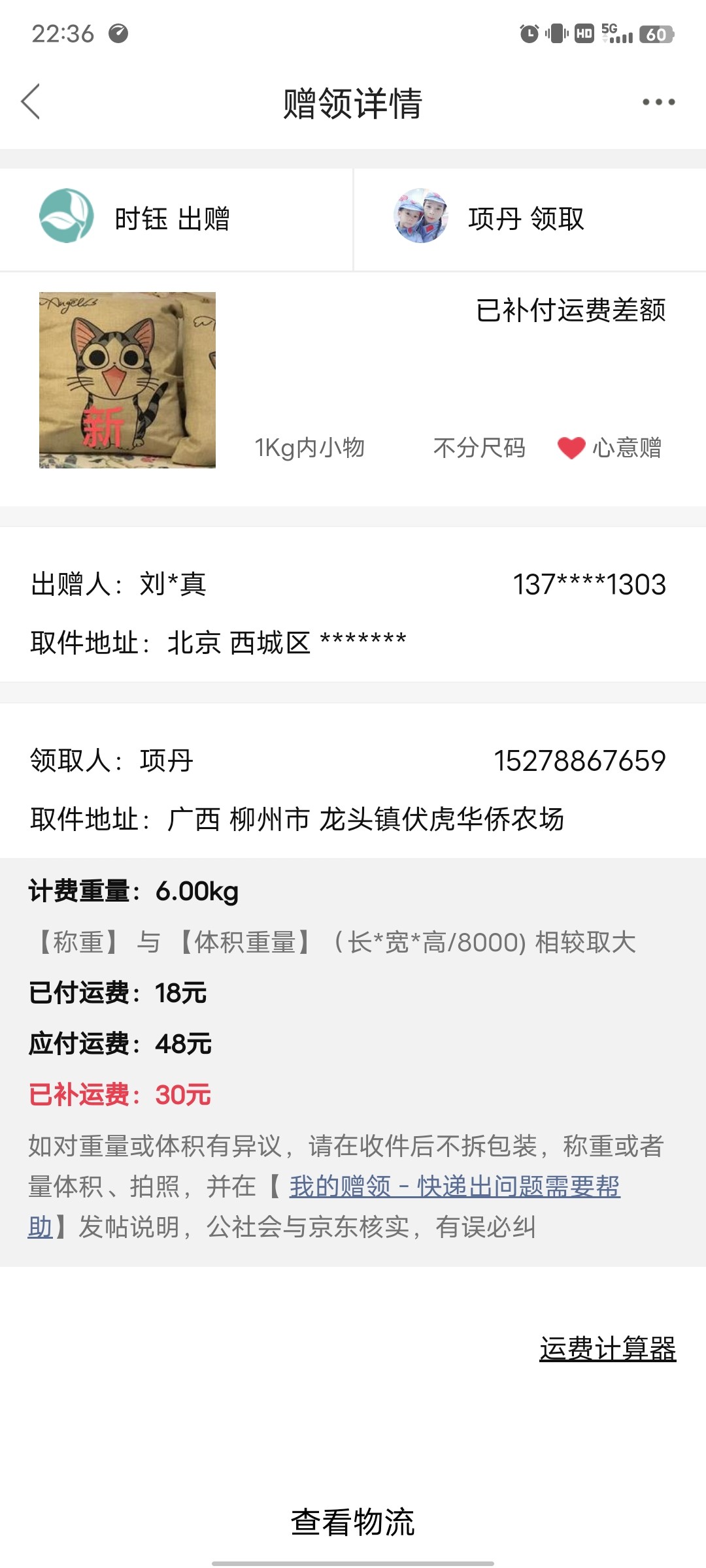
Task: Open 项丹's receiver profile
Action: coord(421,216)
